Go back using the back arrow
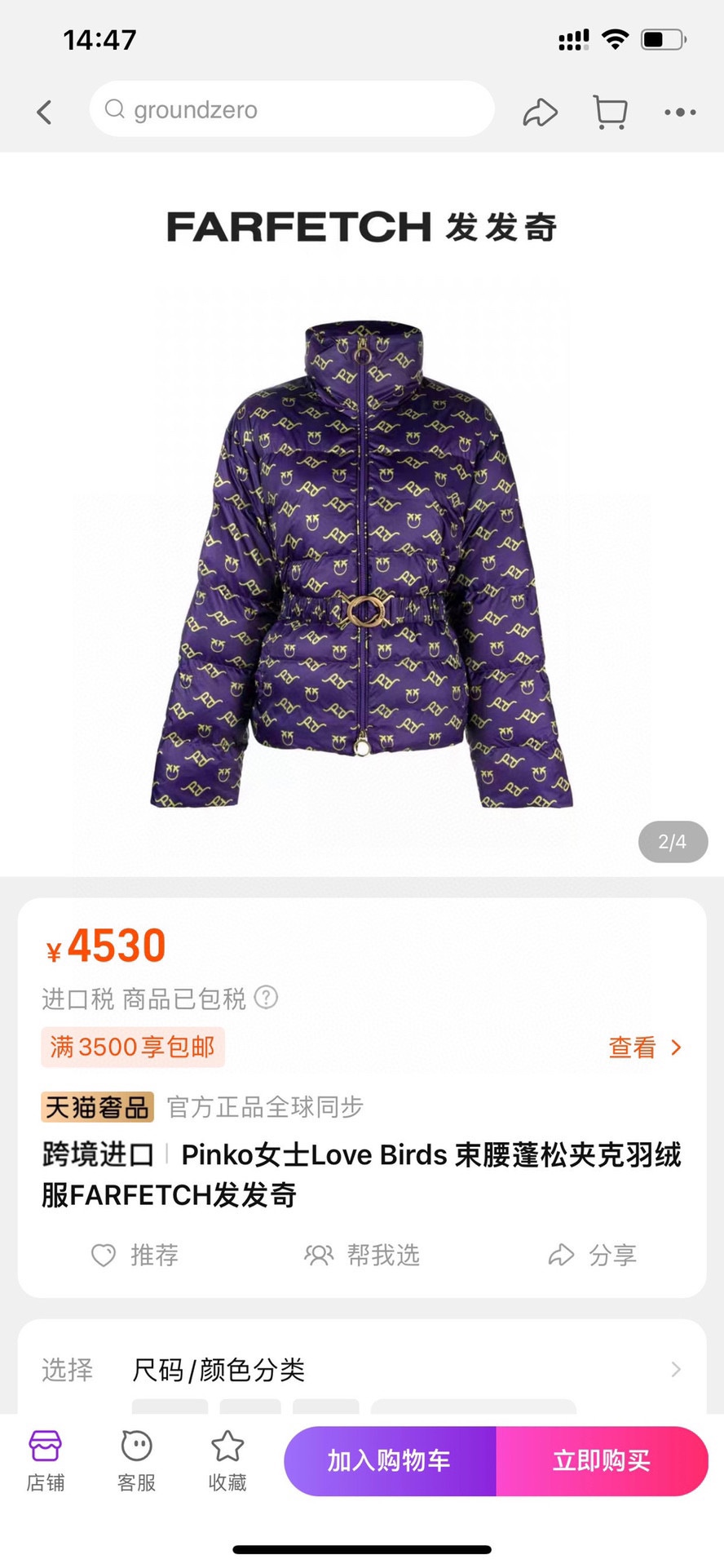Screen dimensions: 724x1568 [45, 112]
